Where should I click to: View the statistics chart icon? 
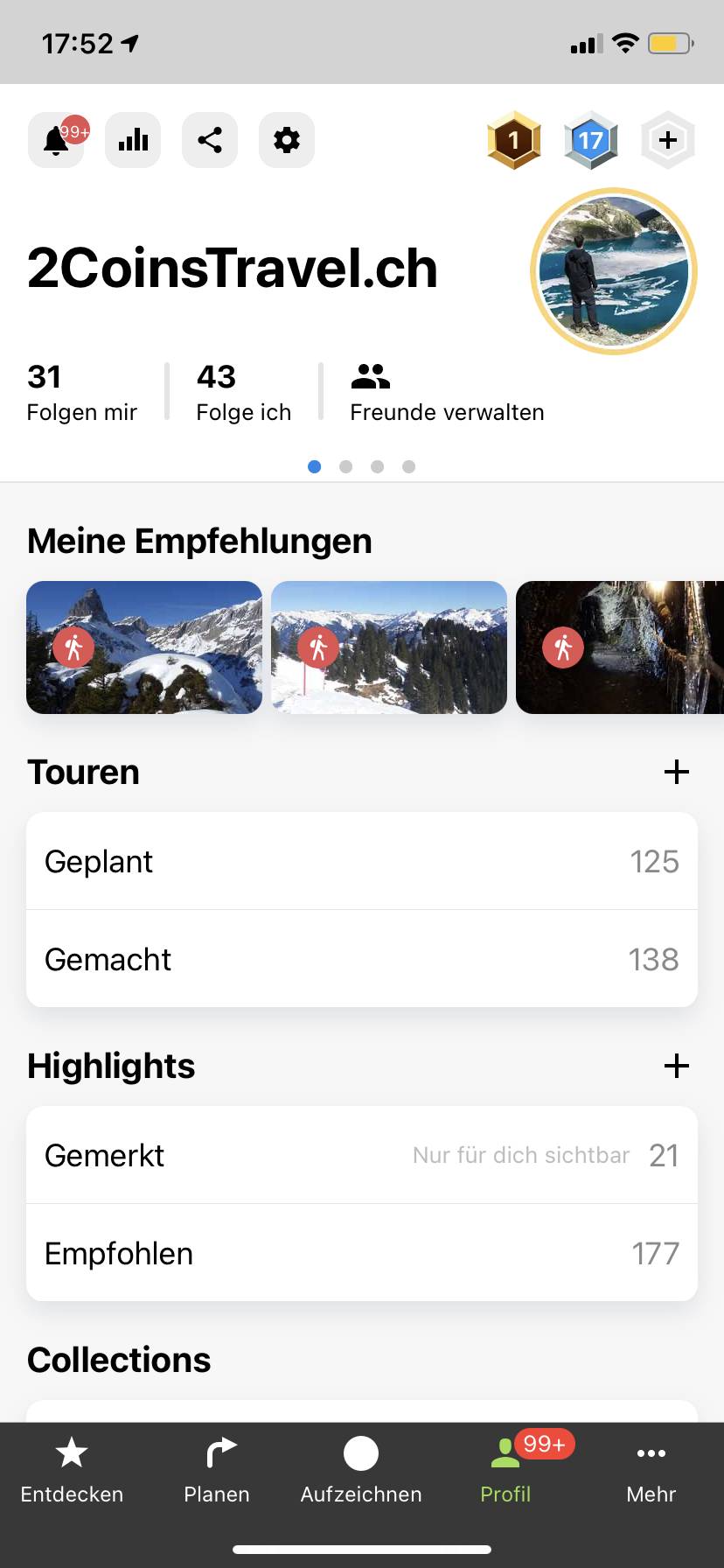pyautogui.click(x=133, y=140)
